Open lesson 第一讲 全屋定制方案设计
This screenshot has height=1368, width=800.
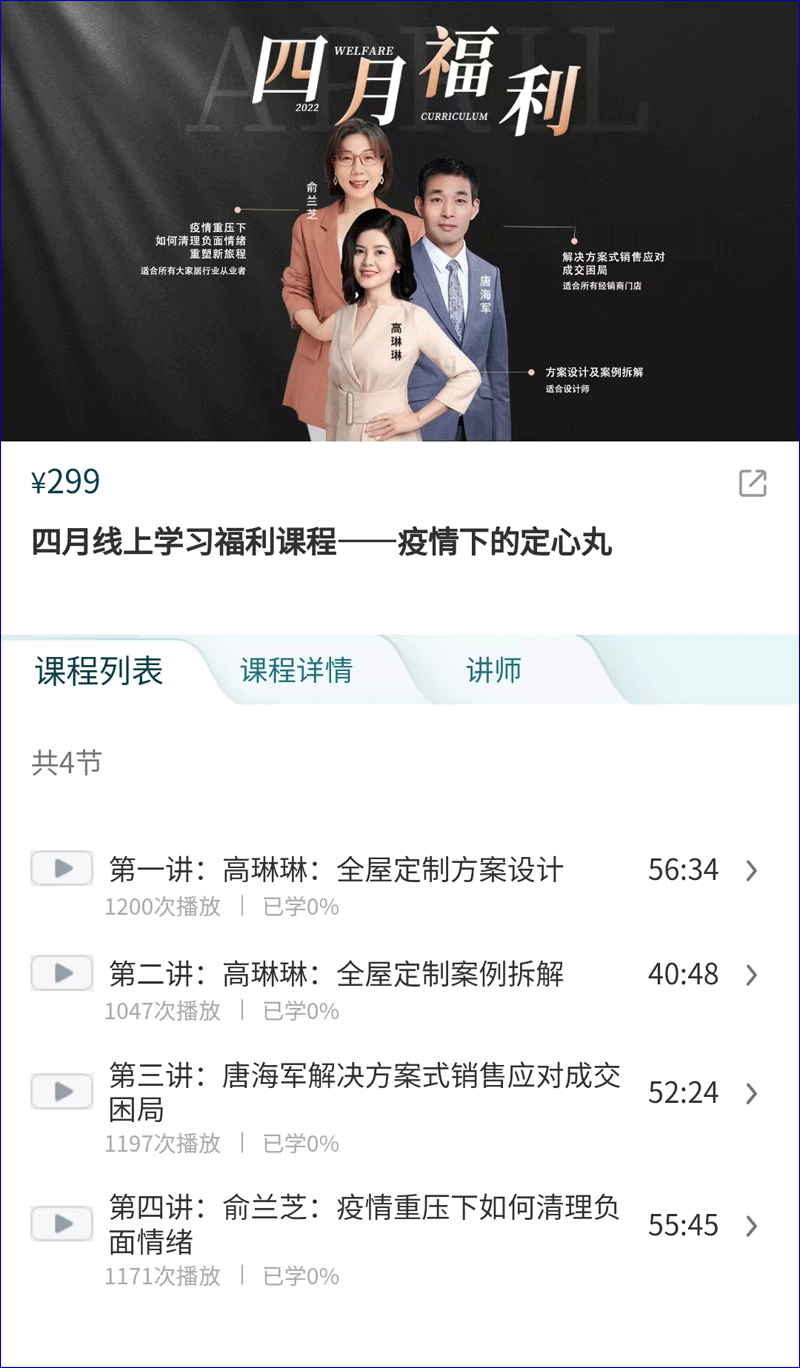[336, 870]
